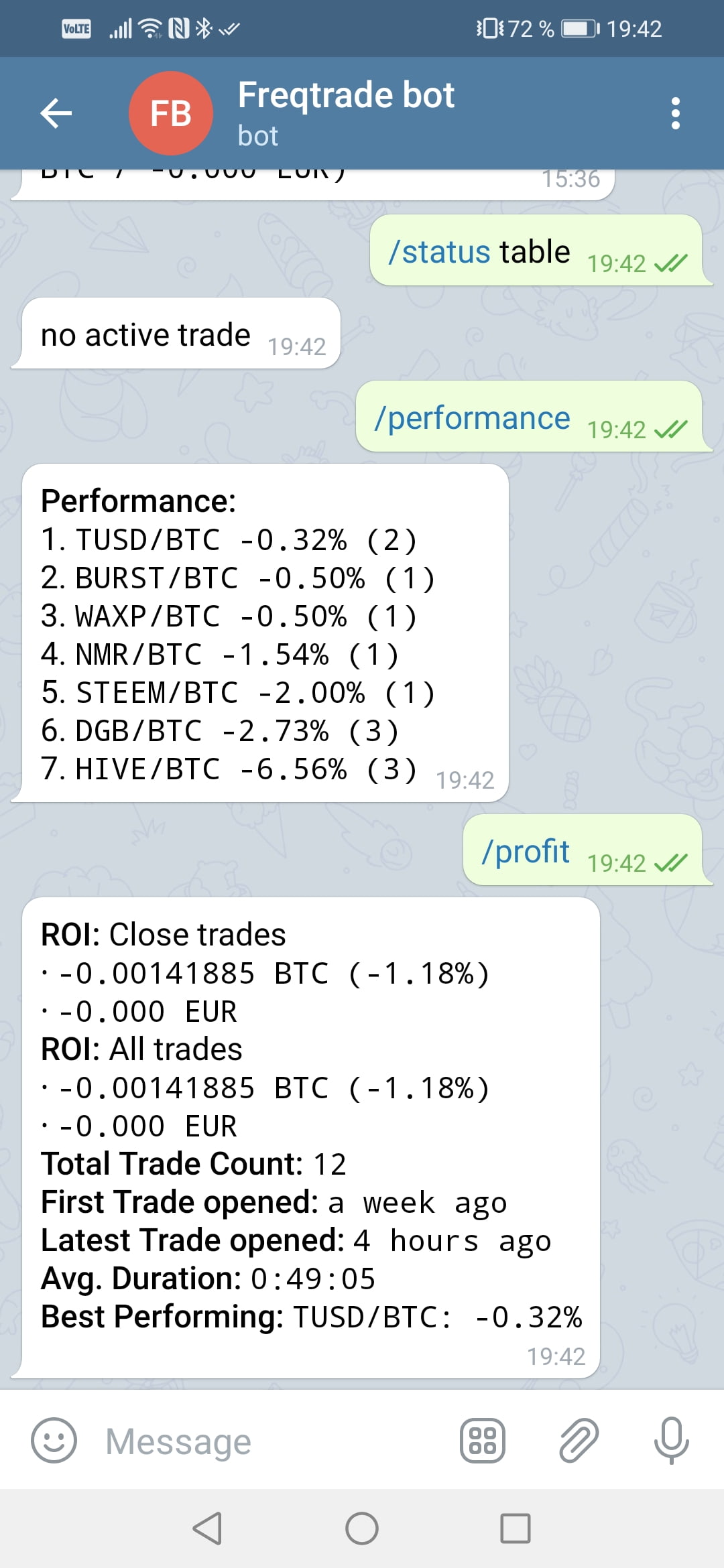Open the emoji picker
The width and height of the screenshot is (724, 1568).
pos(54,1440)
